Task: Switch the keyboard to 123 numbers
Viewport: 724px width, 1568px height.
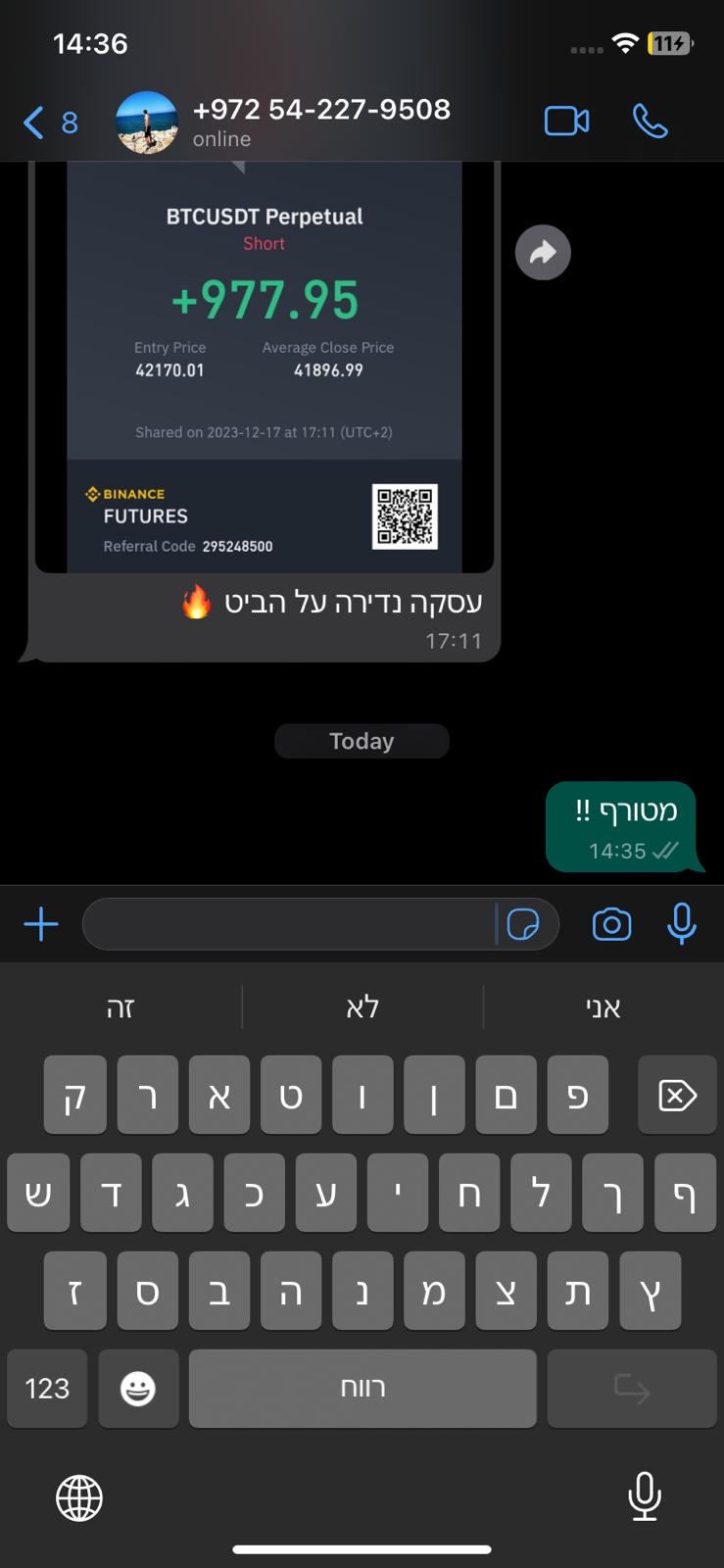Action: point(47,1389)
